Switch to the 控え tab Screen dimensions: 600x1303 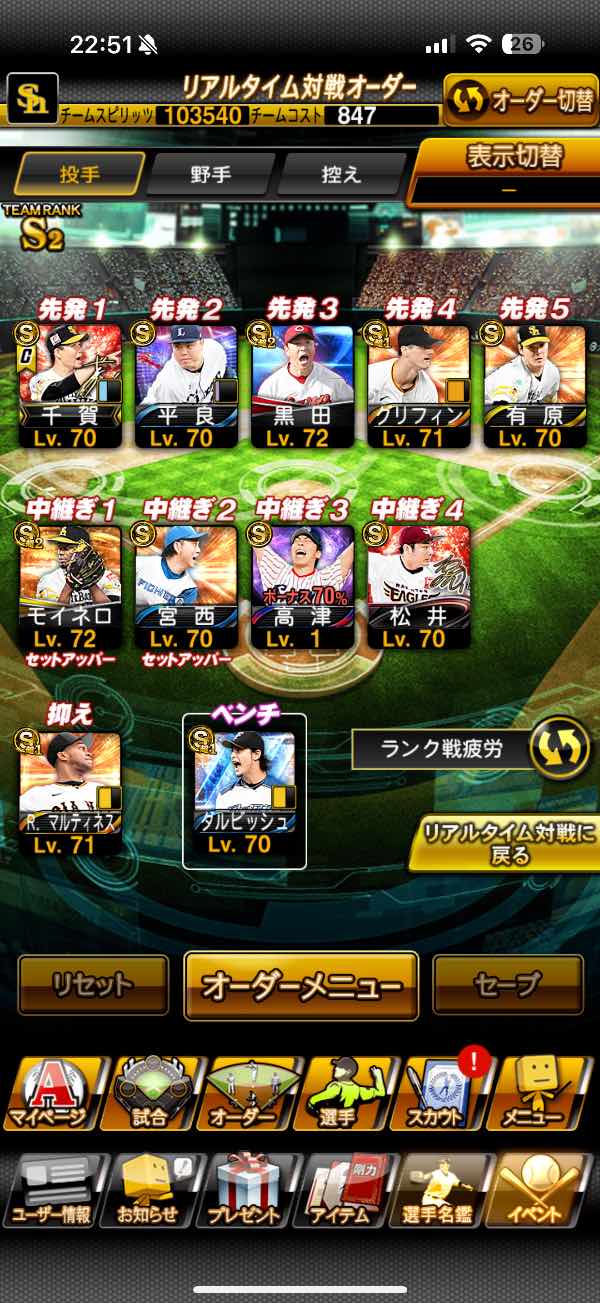pos(341,174)
